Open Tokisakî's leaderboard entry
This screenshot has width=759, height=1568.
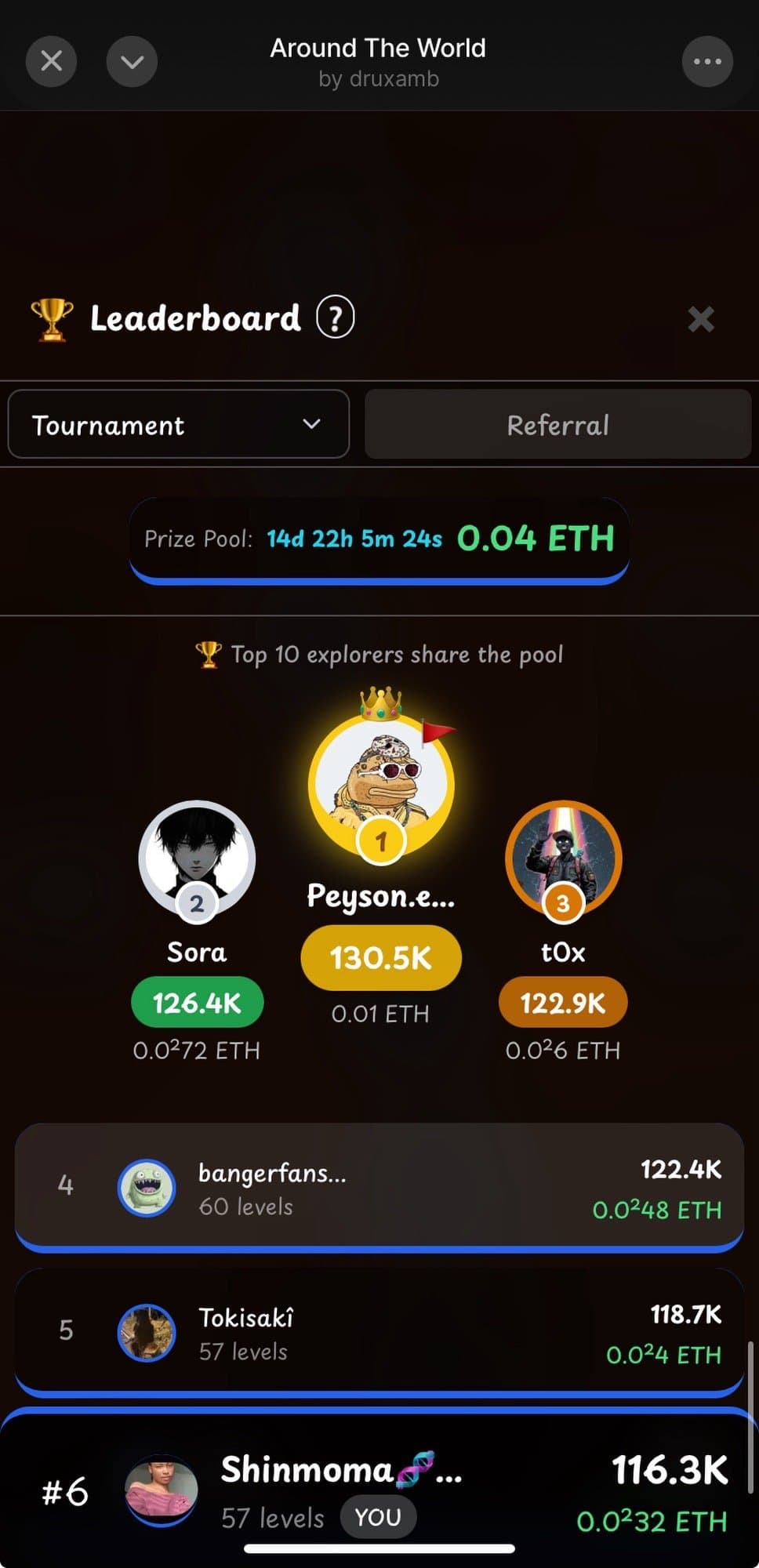pos(379,1332)
